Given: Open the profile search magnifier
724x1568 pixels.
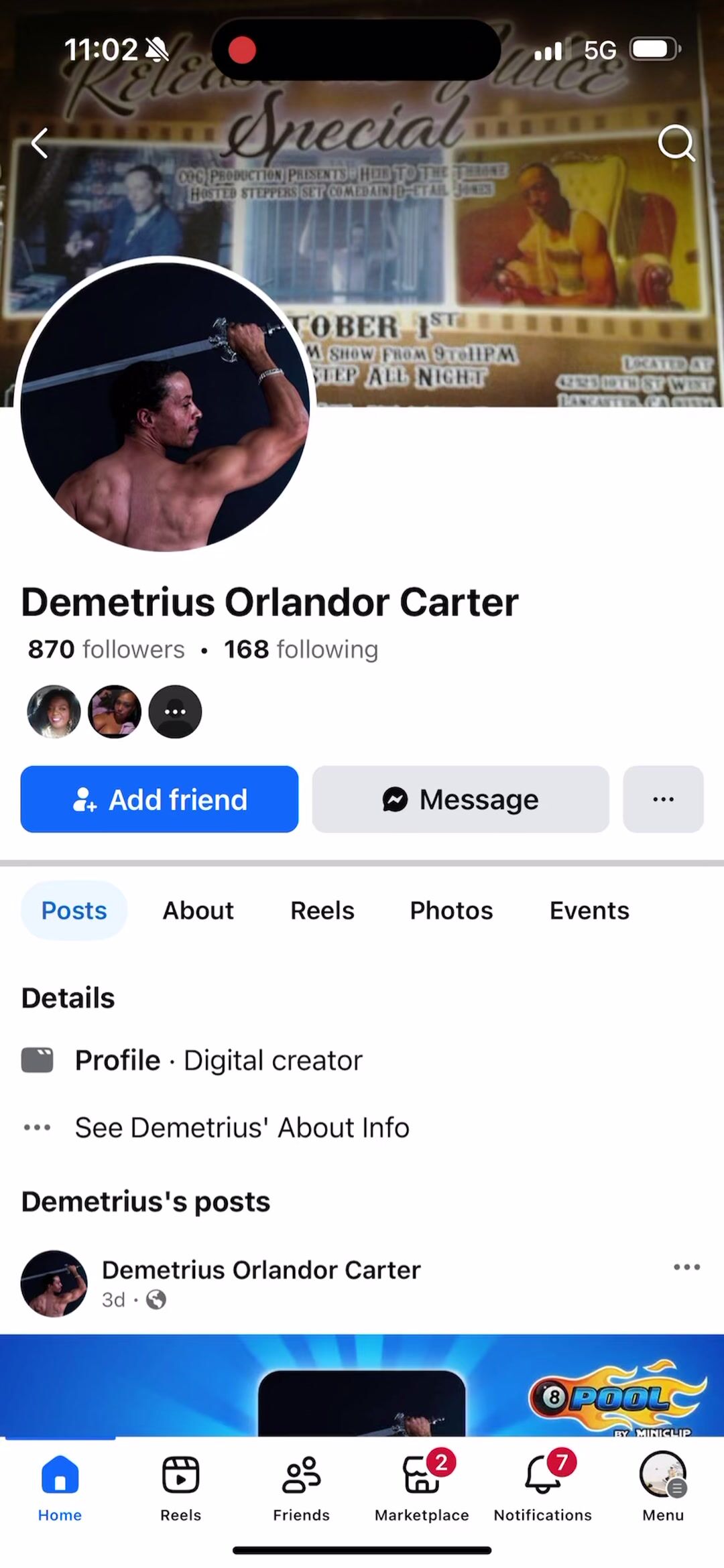Looking at the screenshot, I should (x=676, y=143).
